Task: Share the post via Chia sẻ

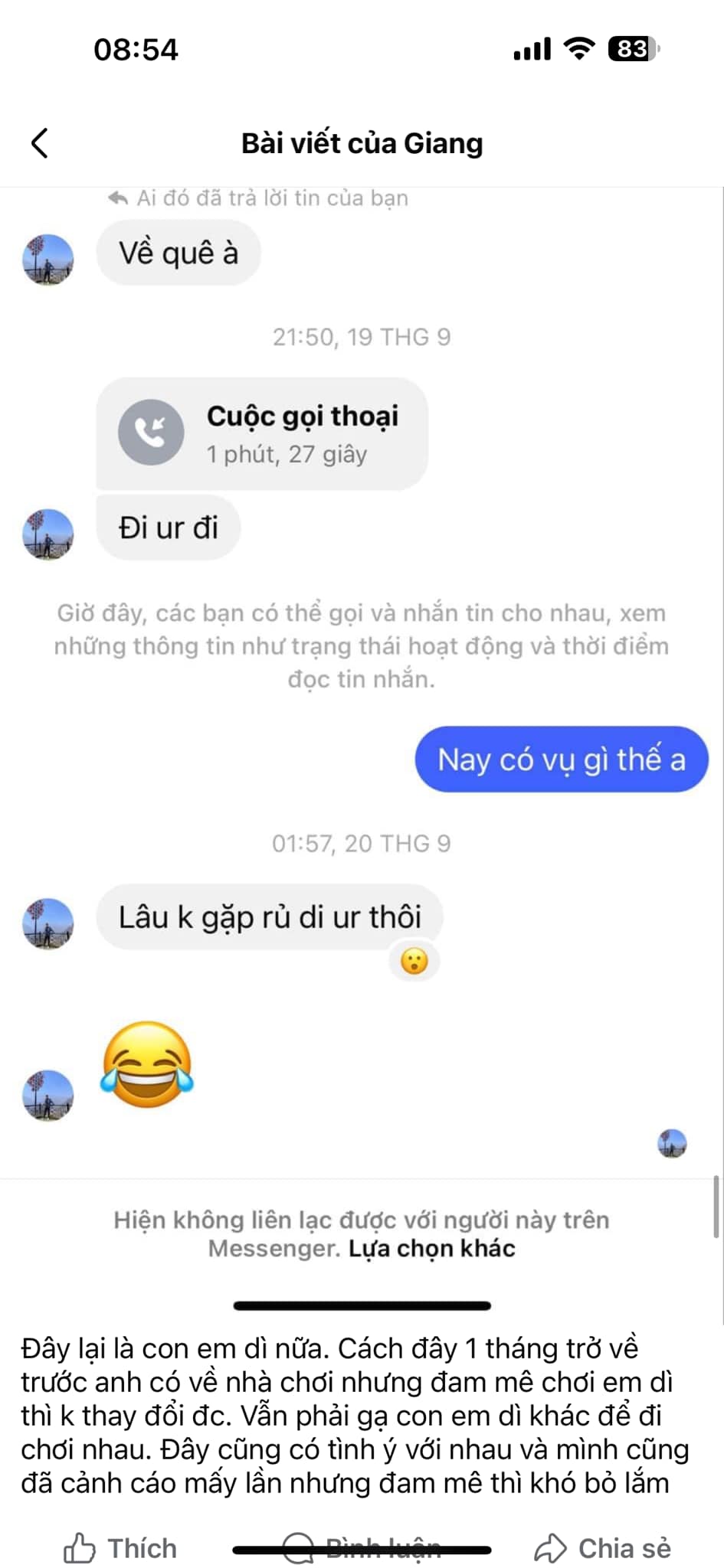Action: tap(603, 1548)
